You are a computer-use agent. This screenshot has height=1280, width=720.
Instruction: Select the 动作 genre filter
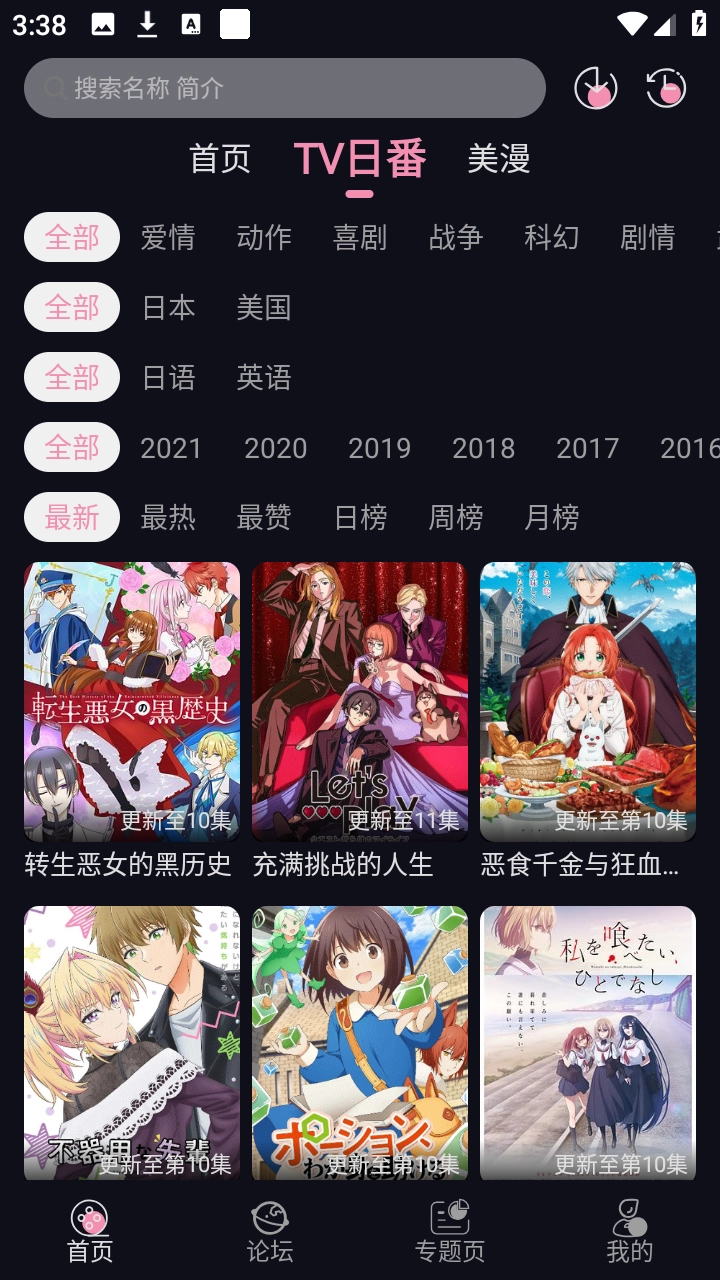coord(264,237)
